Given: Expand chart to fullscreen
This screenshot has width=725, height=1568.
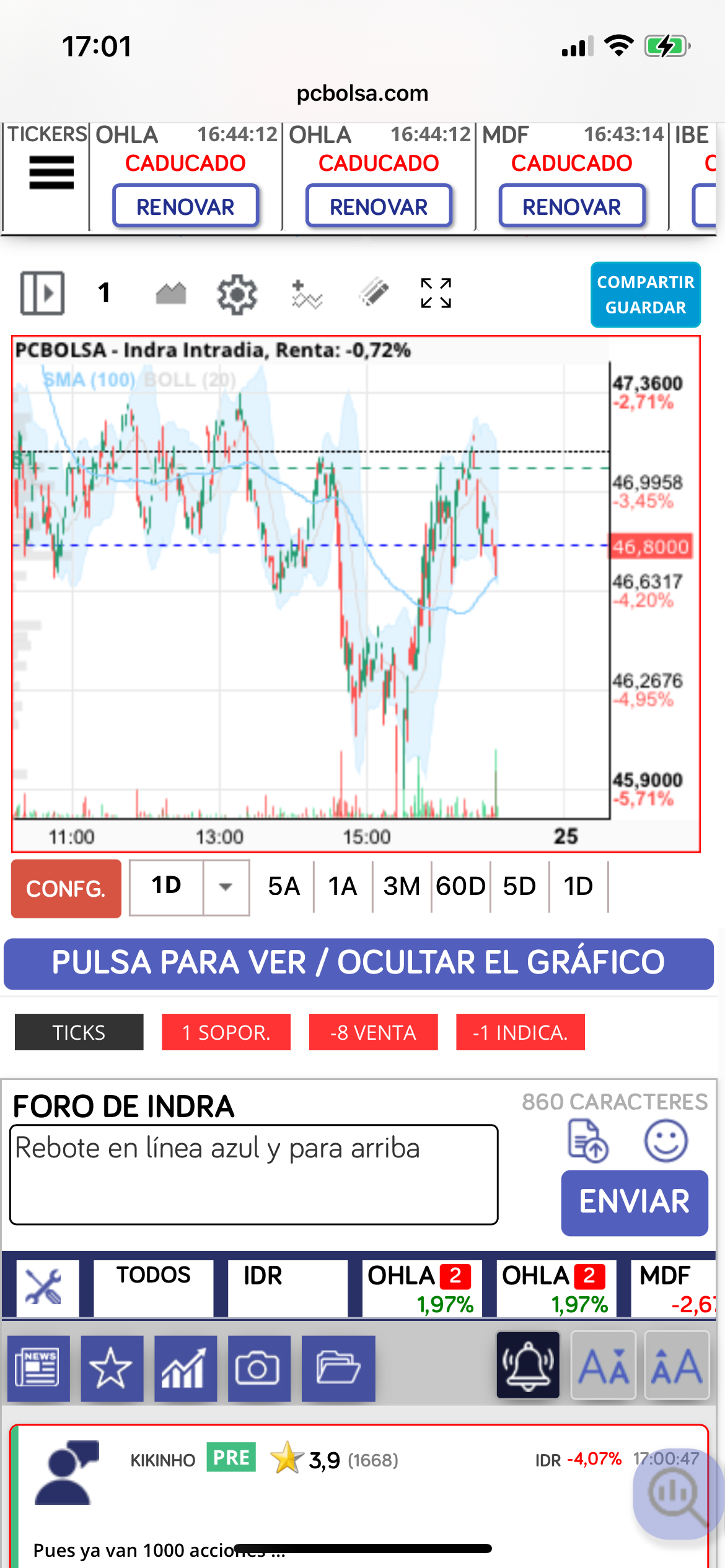Looking at the screenshot, I should pos(436,293).
